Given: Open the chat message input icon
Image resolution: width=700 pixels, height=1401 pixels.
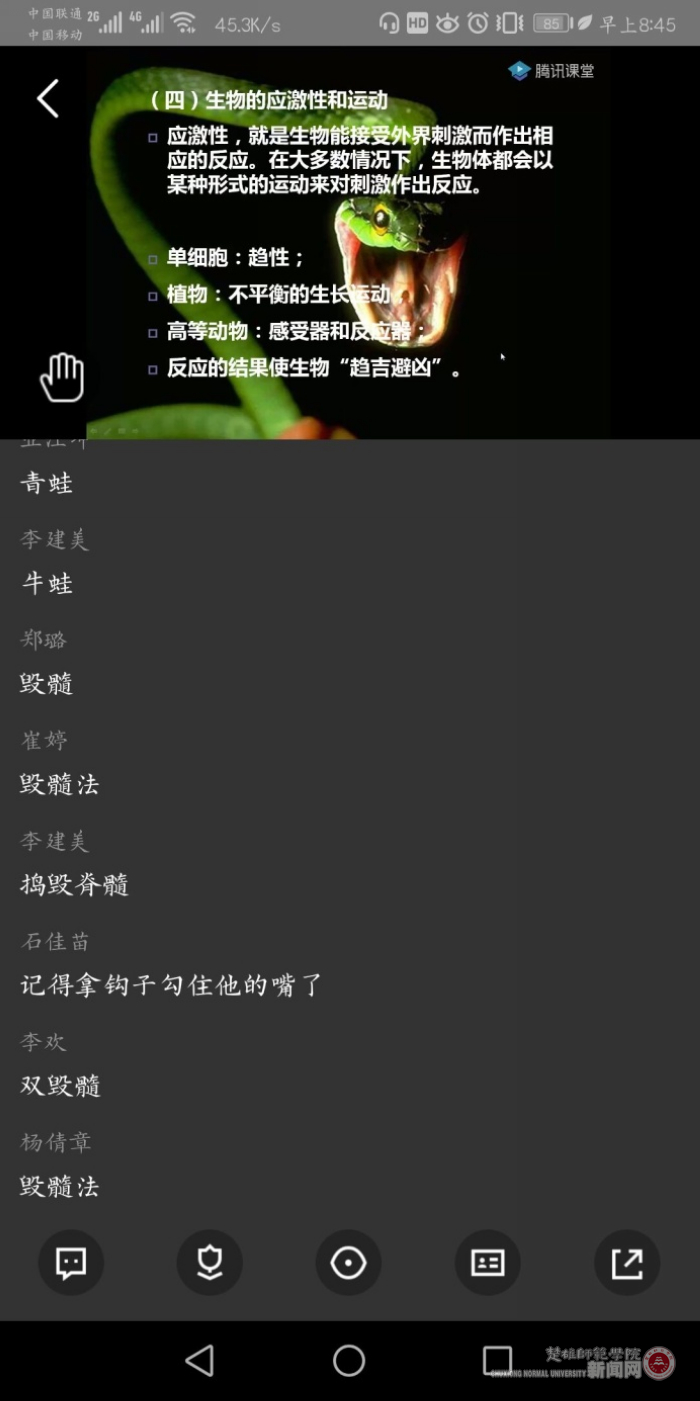Looking at the screenshot, I should click(x=71, y=1263).
